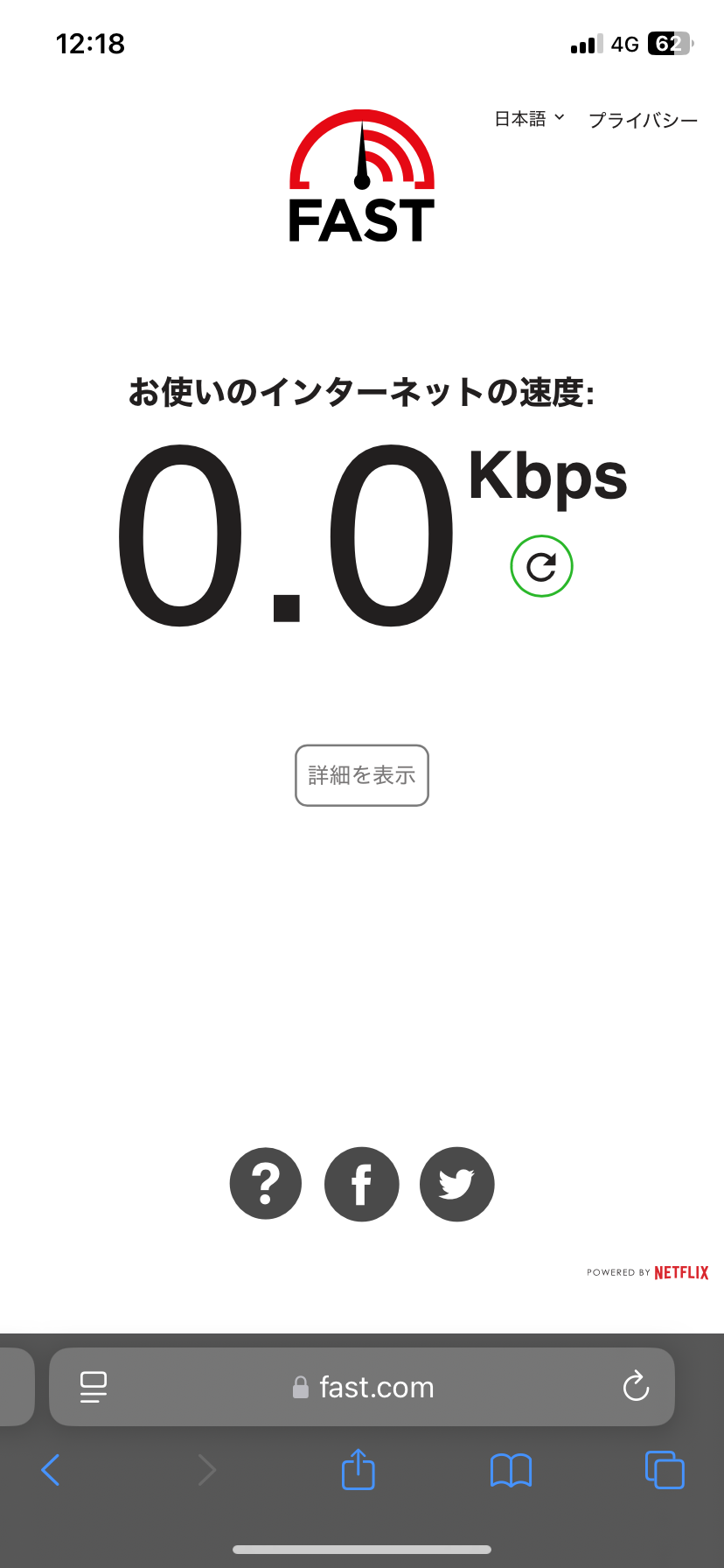This screenshot has width=724, height=1568.
Task: Open Safari bookmarks
Action: point(511,1470)
